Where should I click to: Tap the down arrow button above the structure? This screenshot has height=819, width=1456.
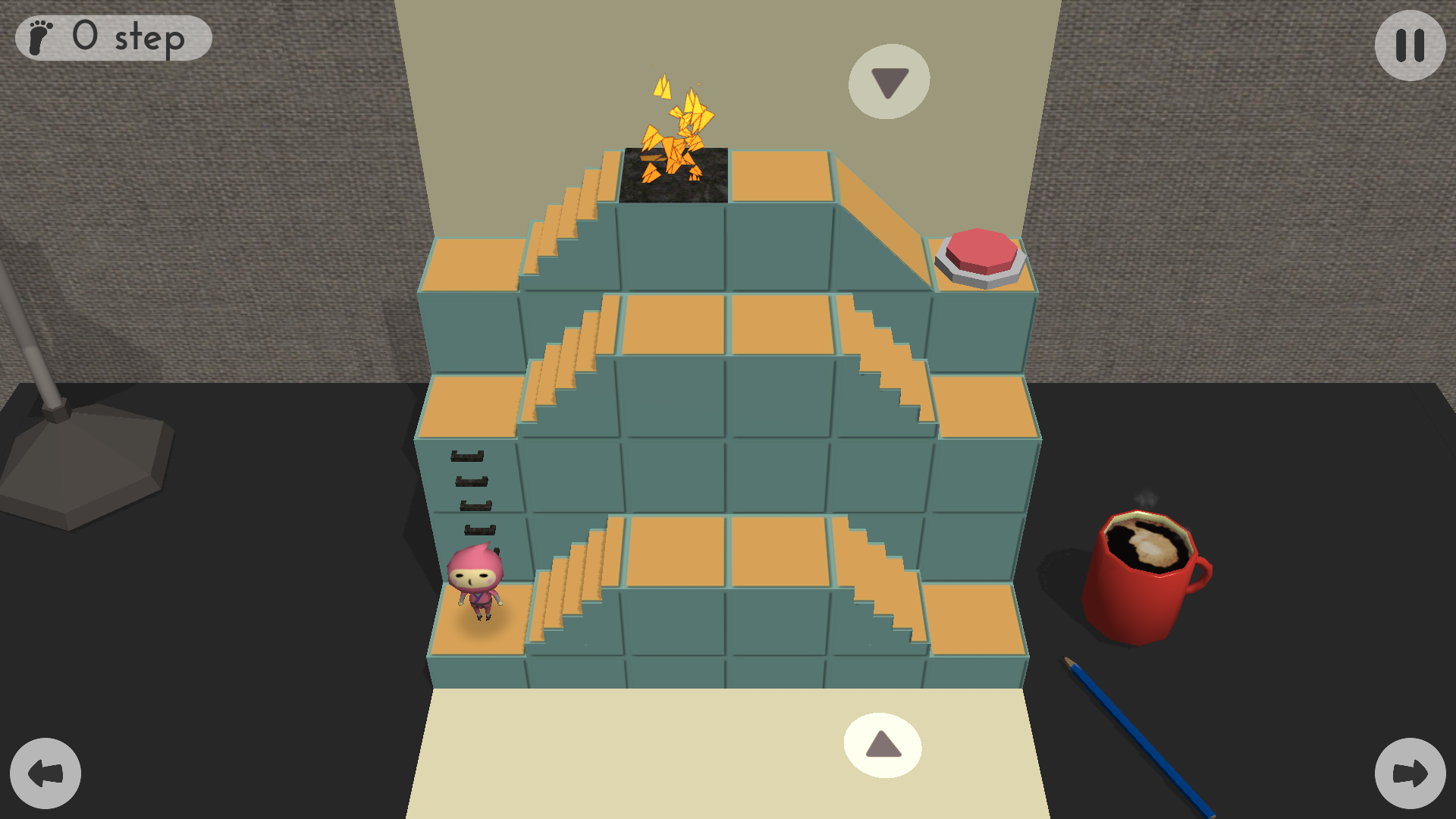coord(889,82)
